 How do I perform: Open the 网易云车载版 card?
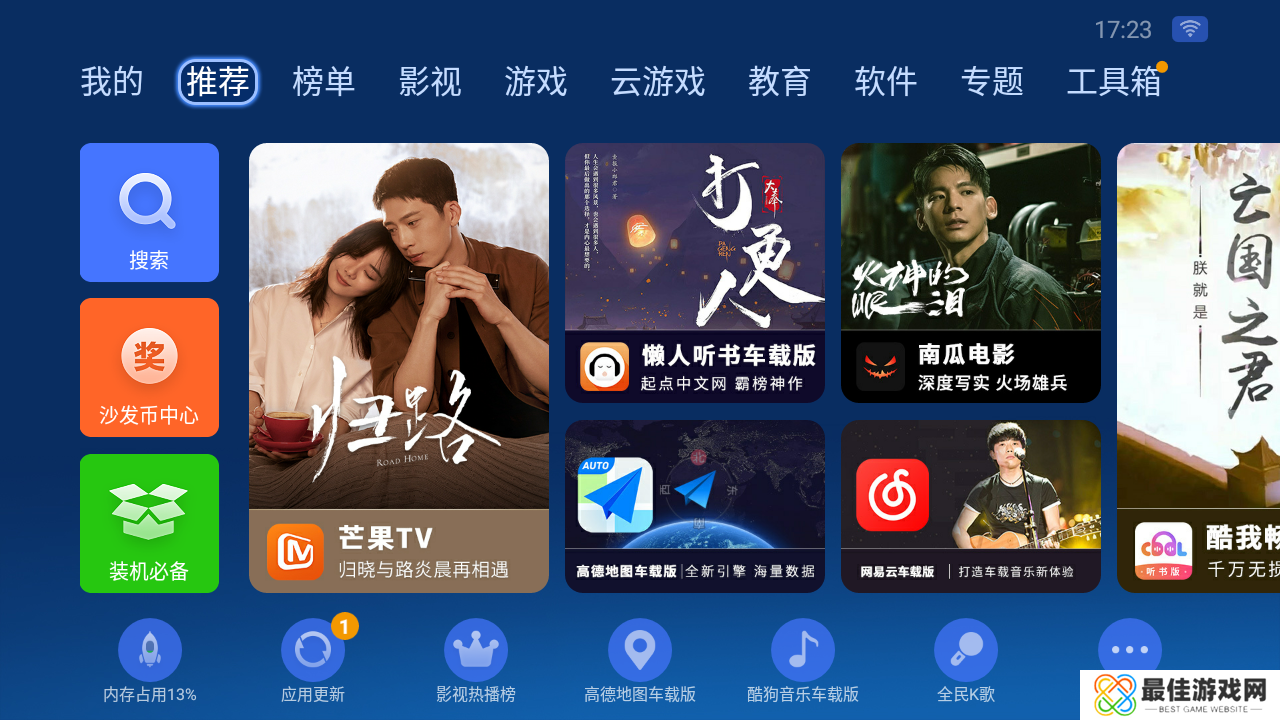(x=970, y=506)
